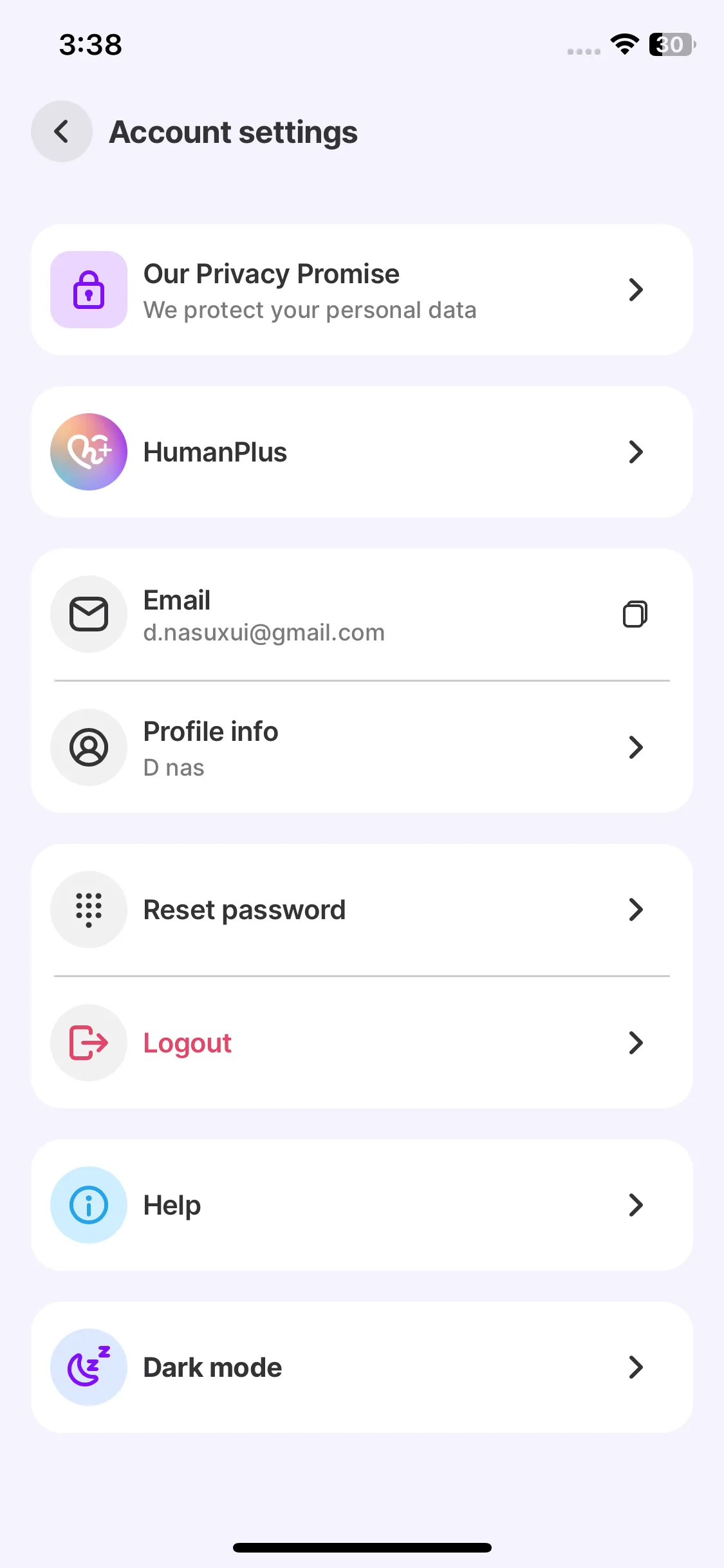The image size is (724, 1568).
Task: Select Reset password
Action: click(x=362, y=910)
